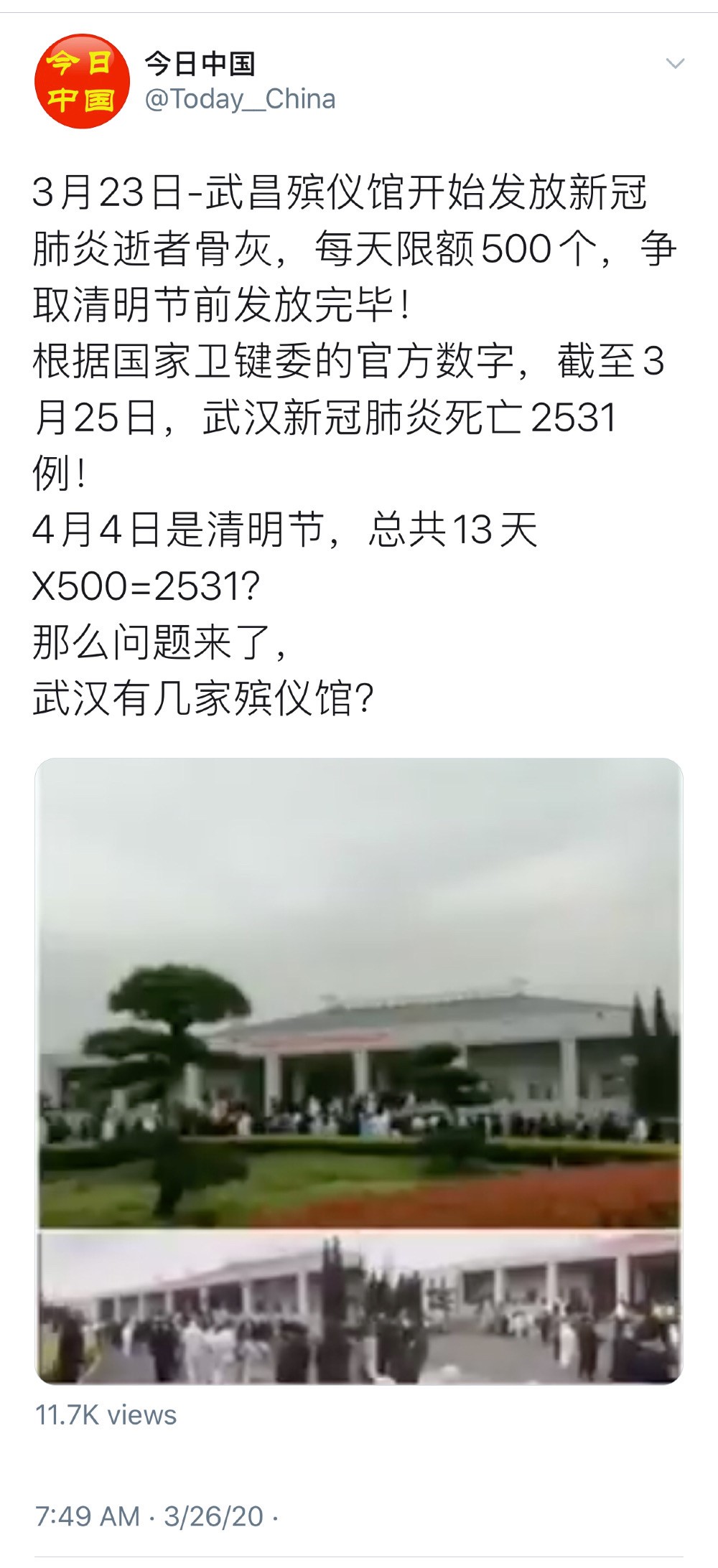This screenshot has width=718, height=1568.
Task: Open the tweet options dropdown arrow
Action: point(675,64)
